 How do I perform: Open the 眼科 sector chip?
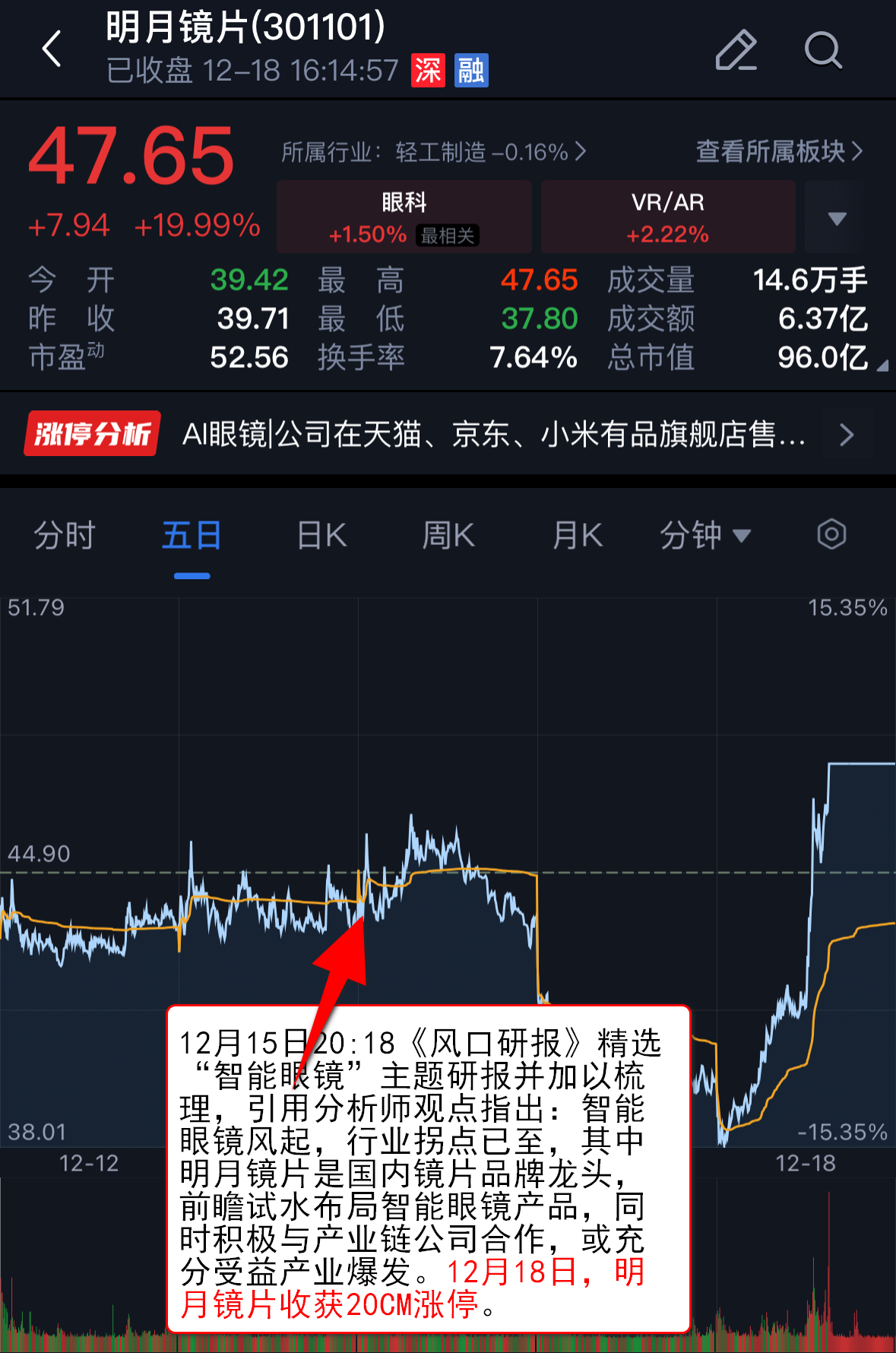404,217
